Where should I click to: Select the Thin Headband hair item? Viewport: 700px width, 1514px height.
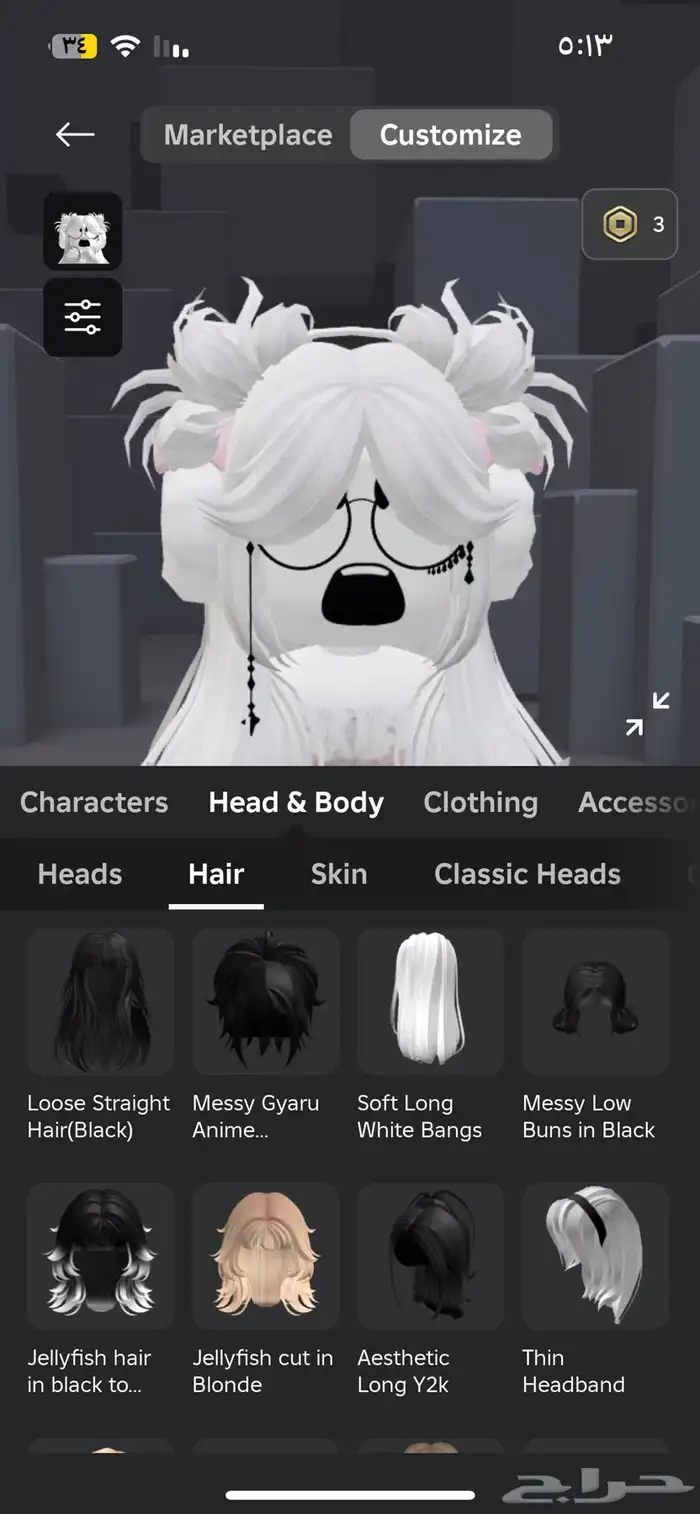[595, 1256]
